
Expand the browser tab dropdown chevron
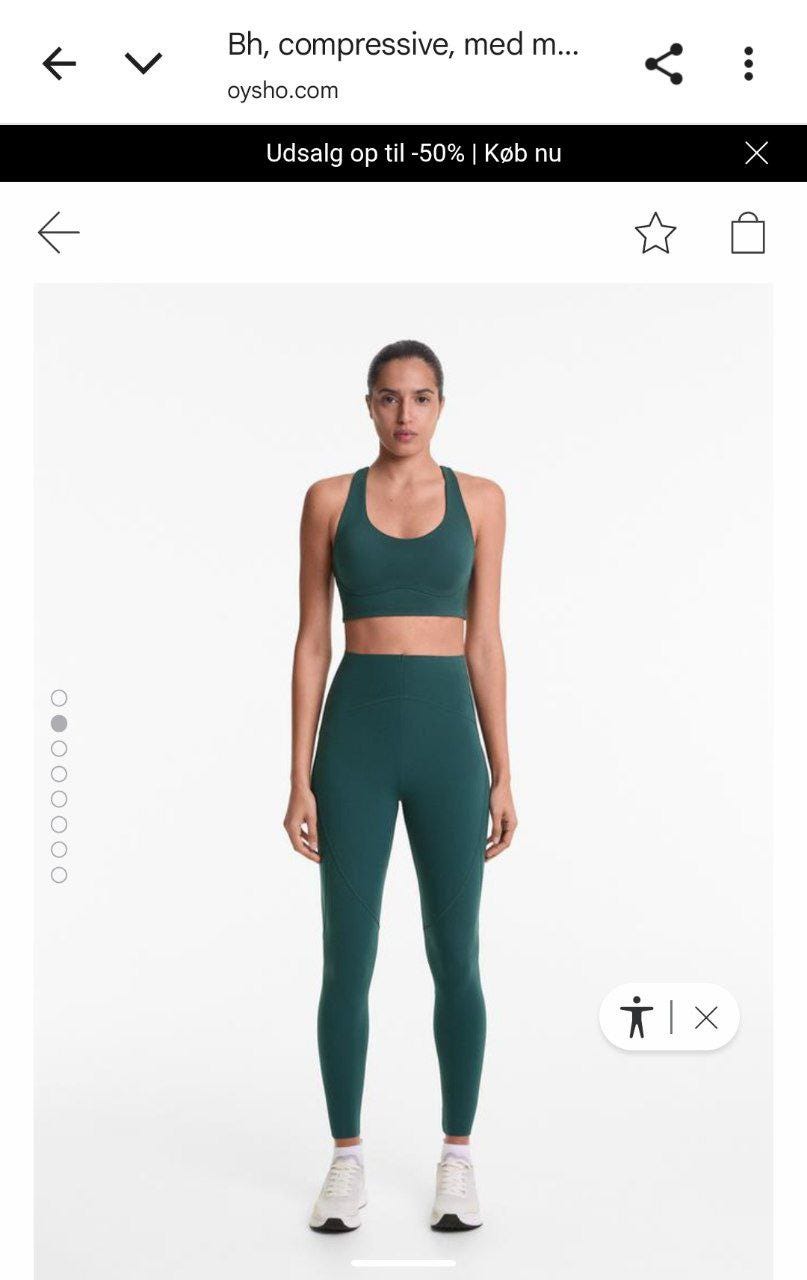coord(143,64)
